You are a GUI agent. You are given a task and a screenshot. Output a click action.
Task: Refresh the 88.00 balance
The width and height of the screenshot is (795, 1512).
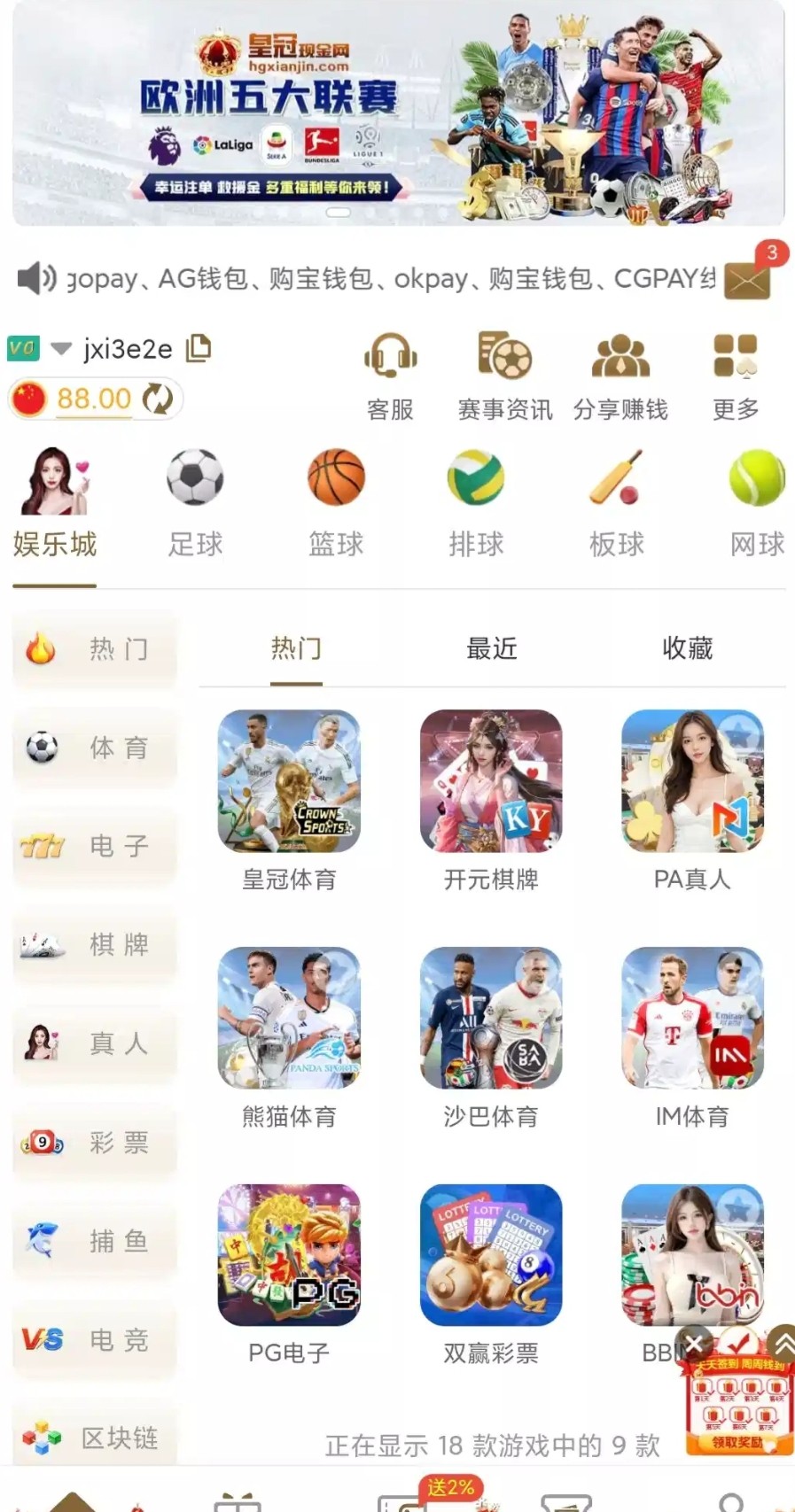pos(158,399)
